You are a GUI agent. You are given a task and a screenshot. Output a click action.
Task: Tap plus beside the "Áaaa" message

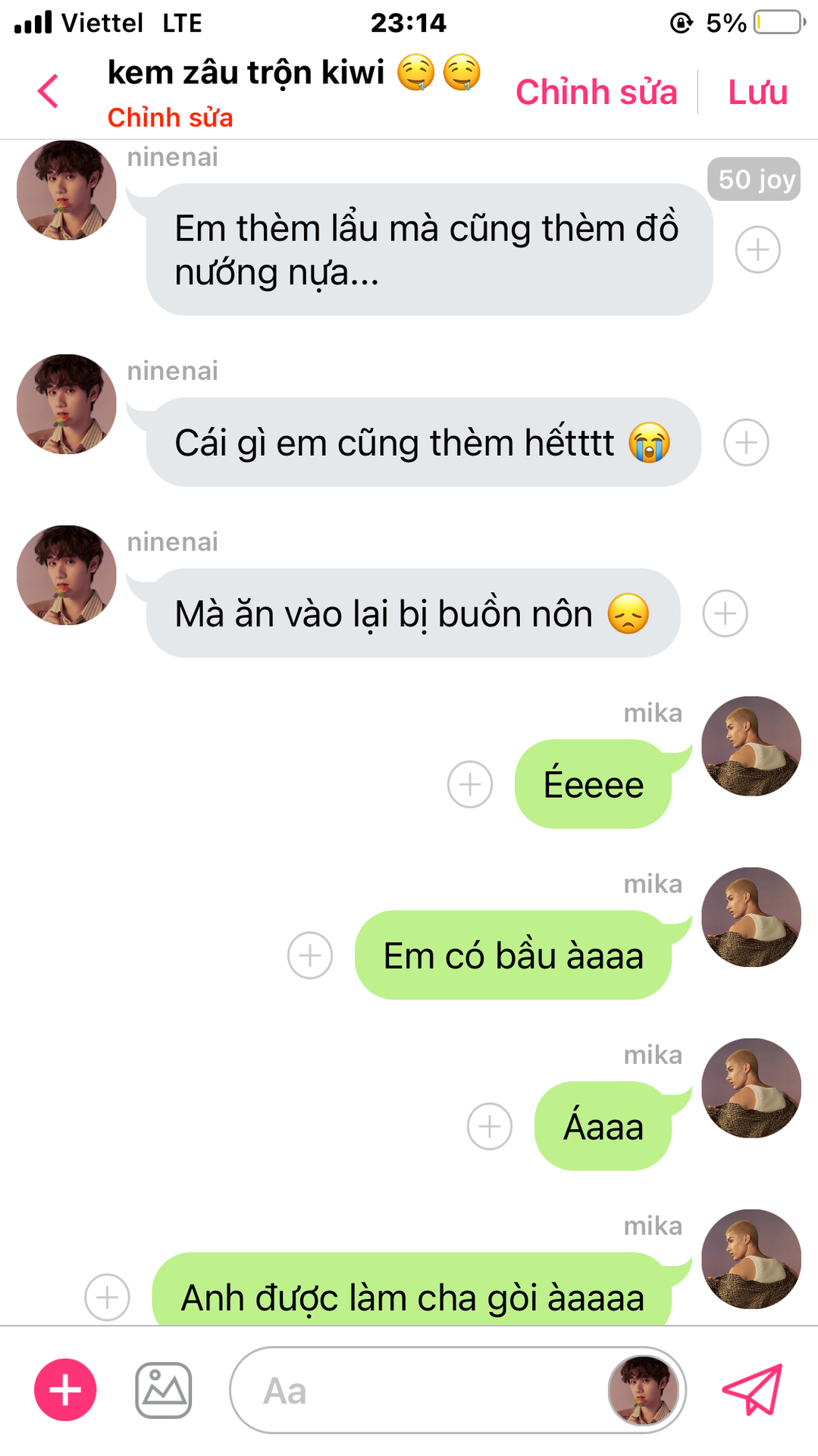[490, 1126]
